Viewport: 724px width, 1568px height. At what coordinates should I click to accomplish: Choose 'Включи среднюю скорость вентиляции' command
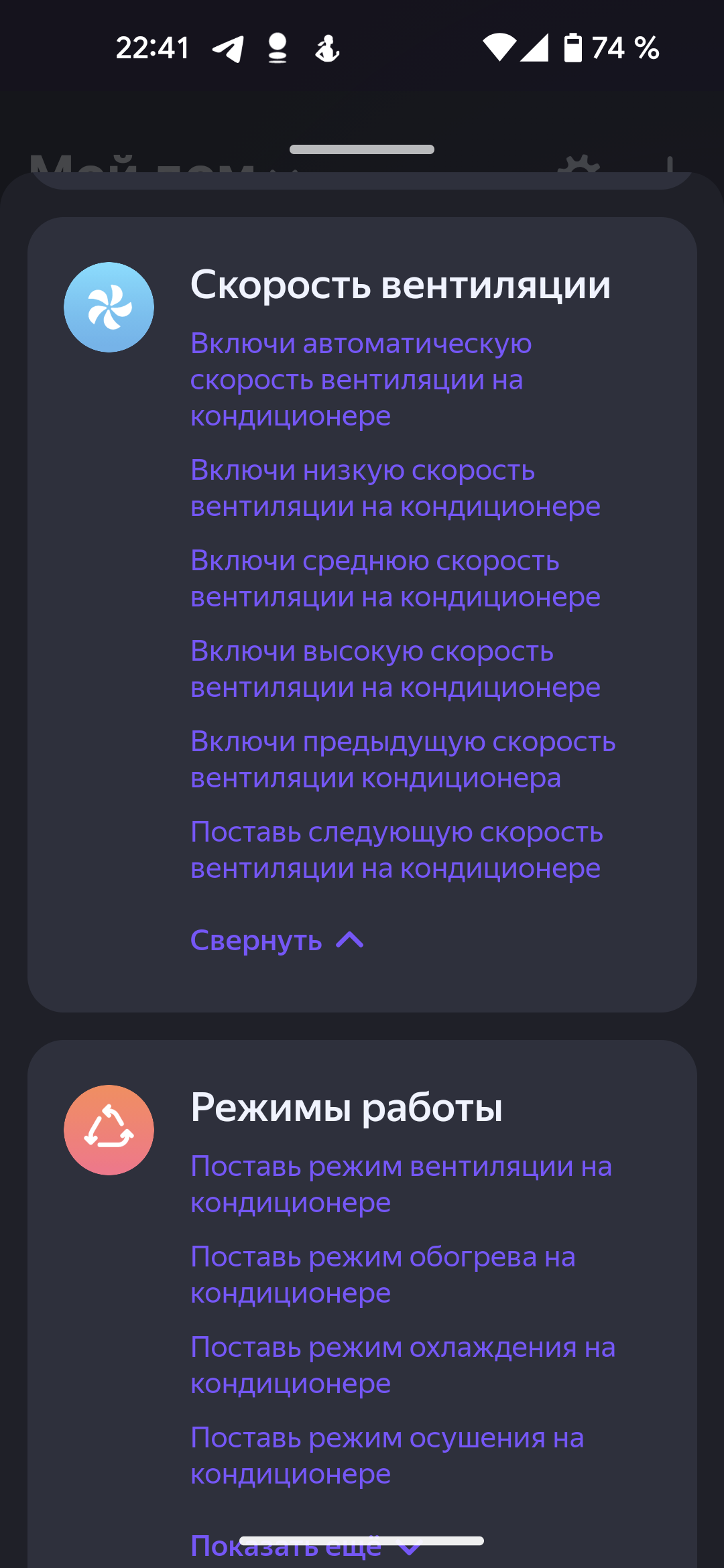[395, 578]
